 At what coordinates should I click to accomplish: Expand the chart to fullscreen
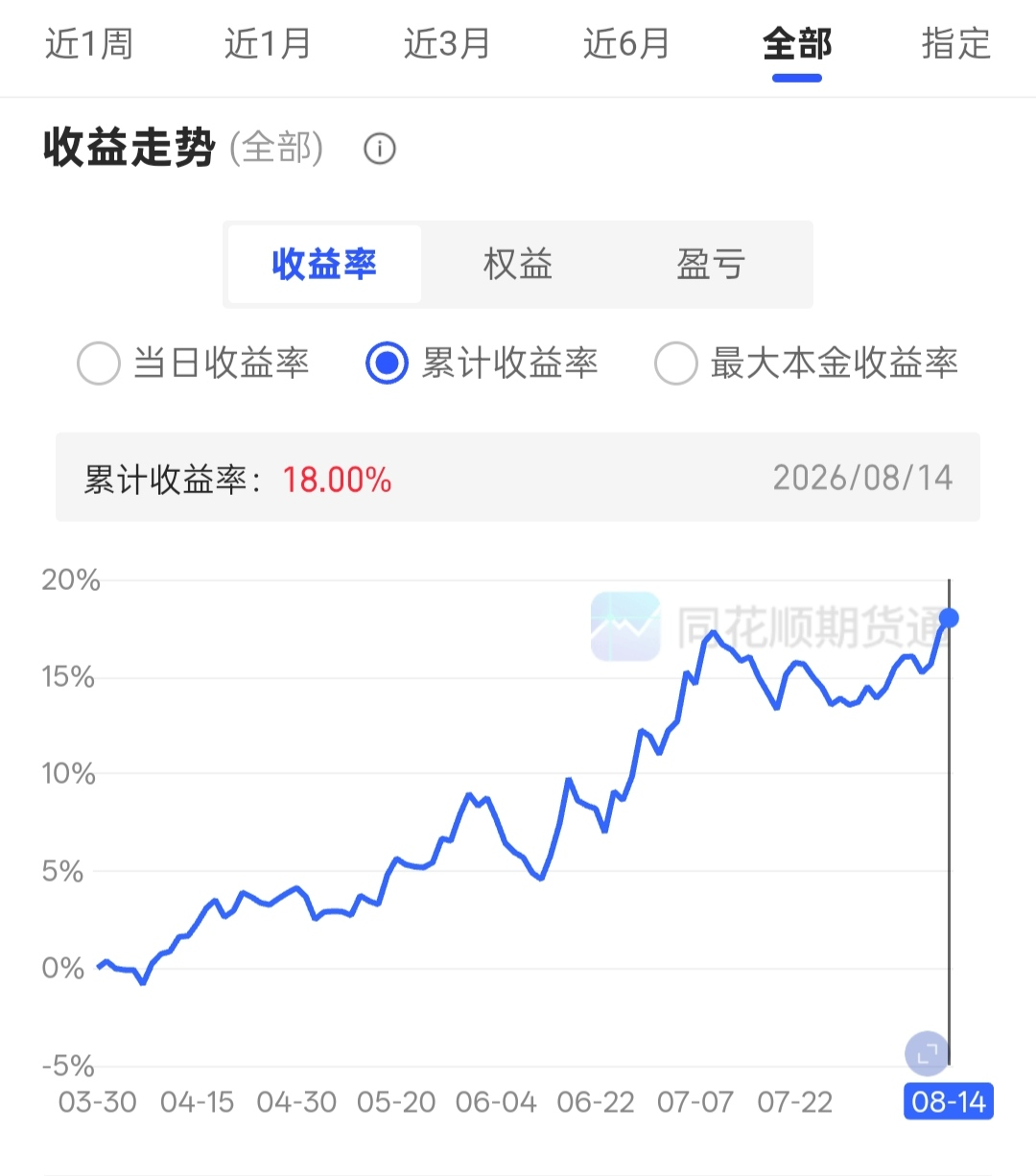927,1053
